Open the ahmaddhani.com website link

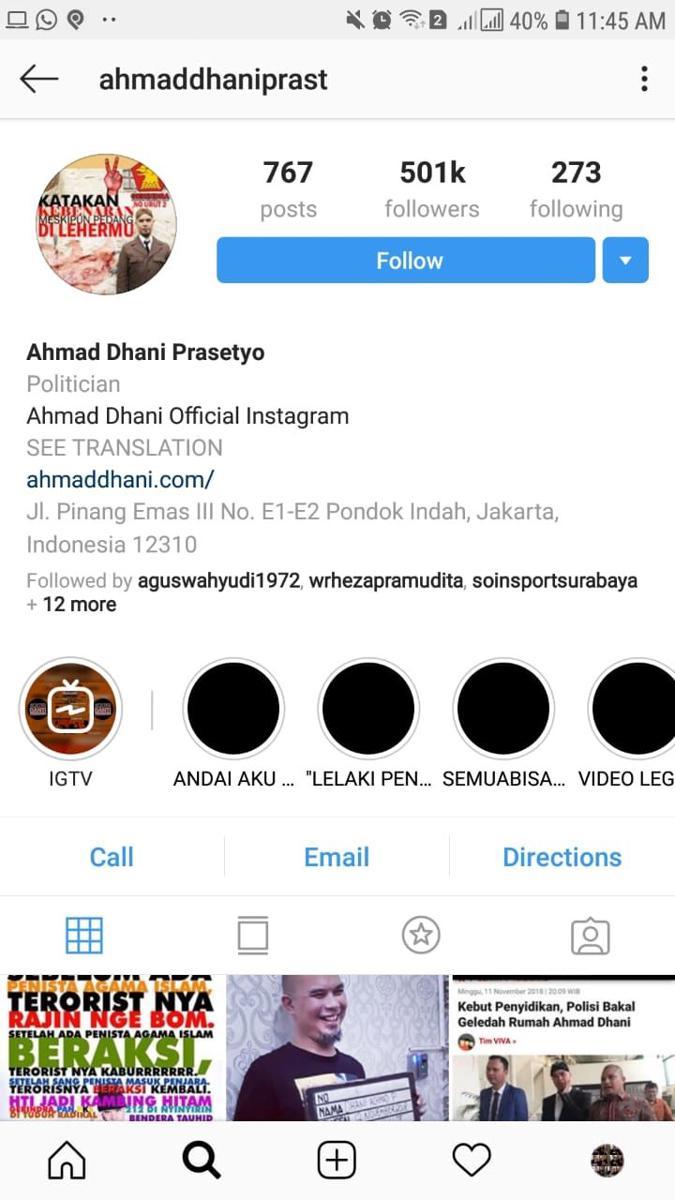120,479
